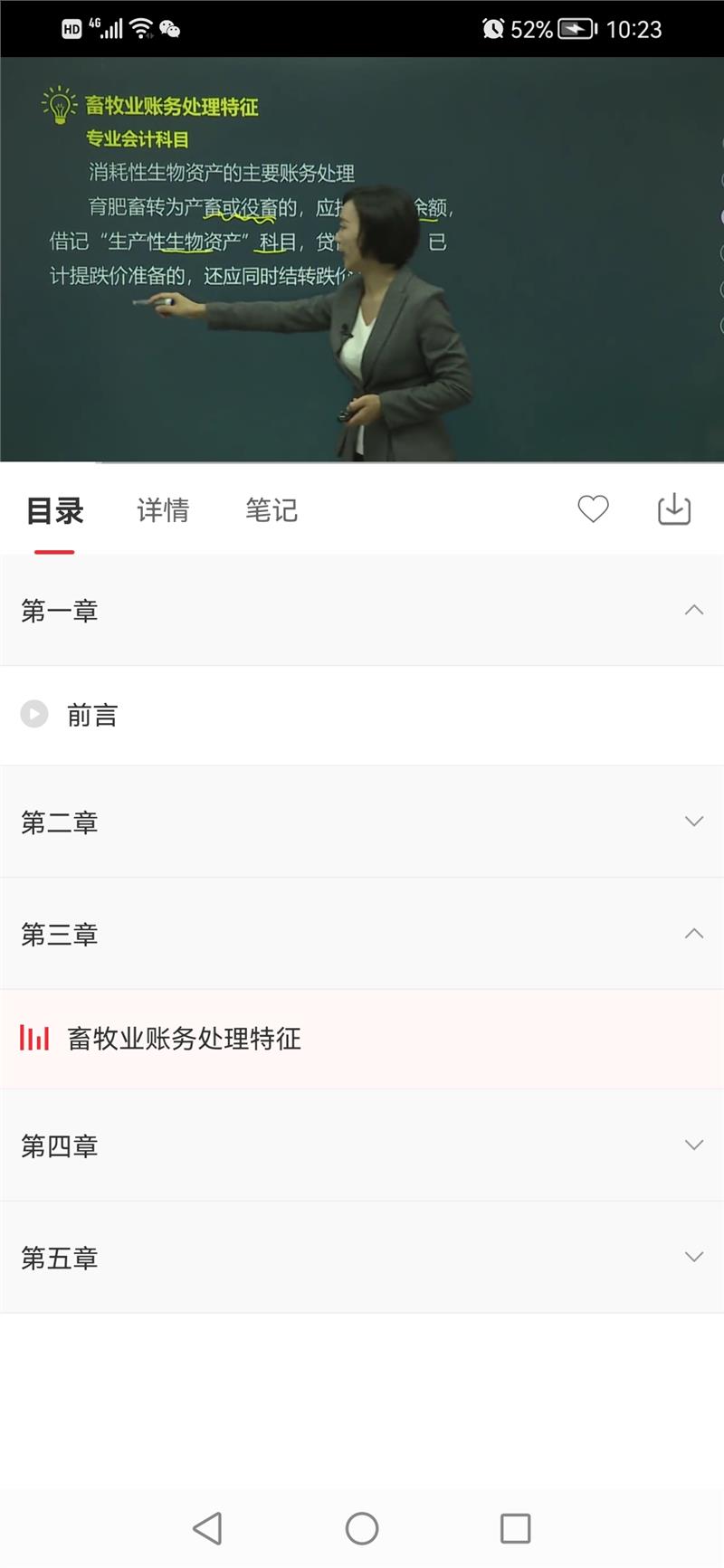Switch to the 笔记 tab
The width and height of the screenshot is (724, 1568).
click(x=271, y=510)
